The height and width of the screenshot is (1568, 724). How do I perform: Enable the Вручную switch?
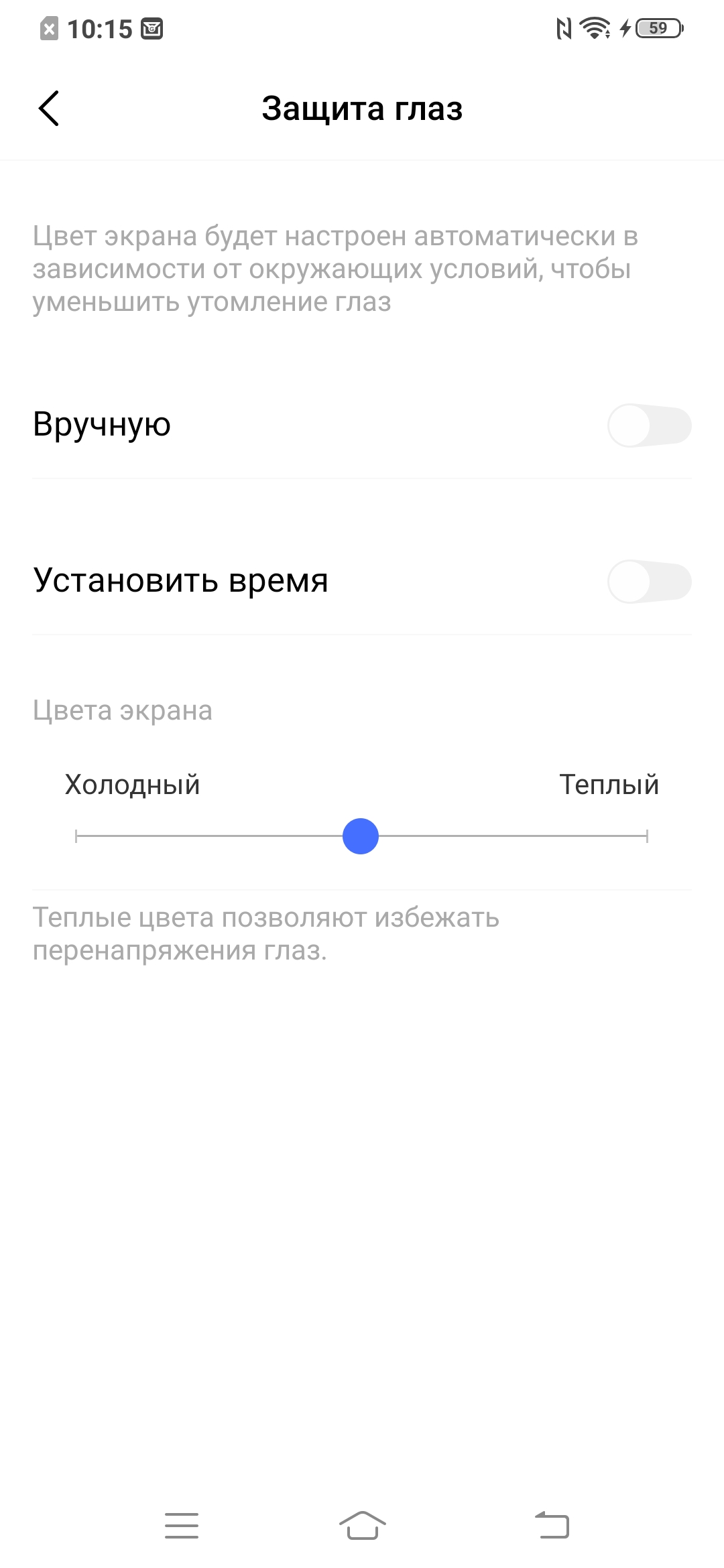tap(649, 426)
